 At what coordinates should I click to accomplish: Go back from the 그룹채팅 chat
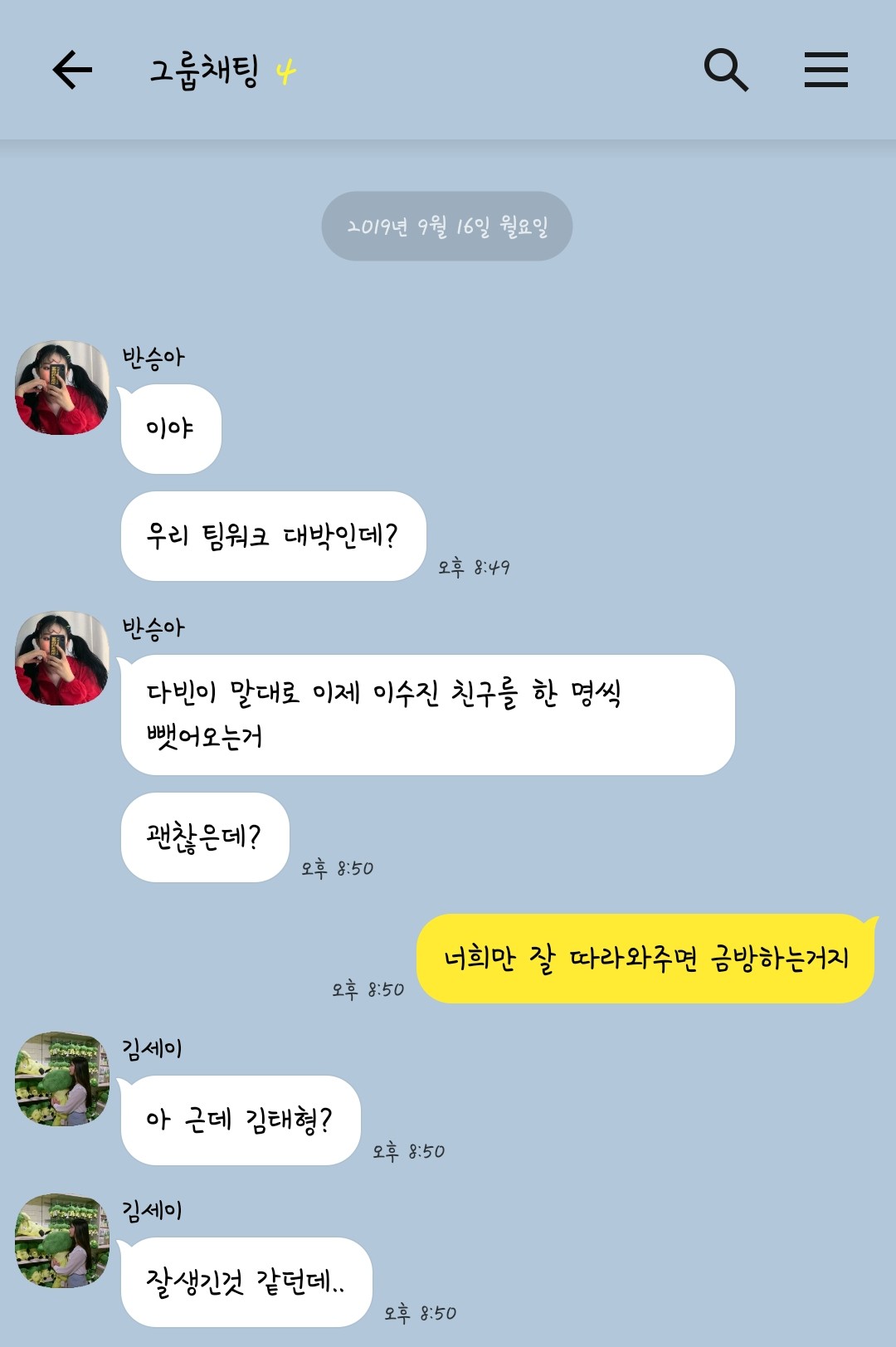point(72,70)
